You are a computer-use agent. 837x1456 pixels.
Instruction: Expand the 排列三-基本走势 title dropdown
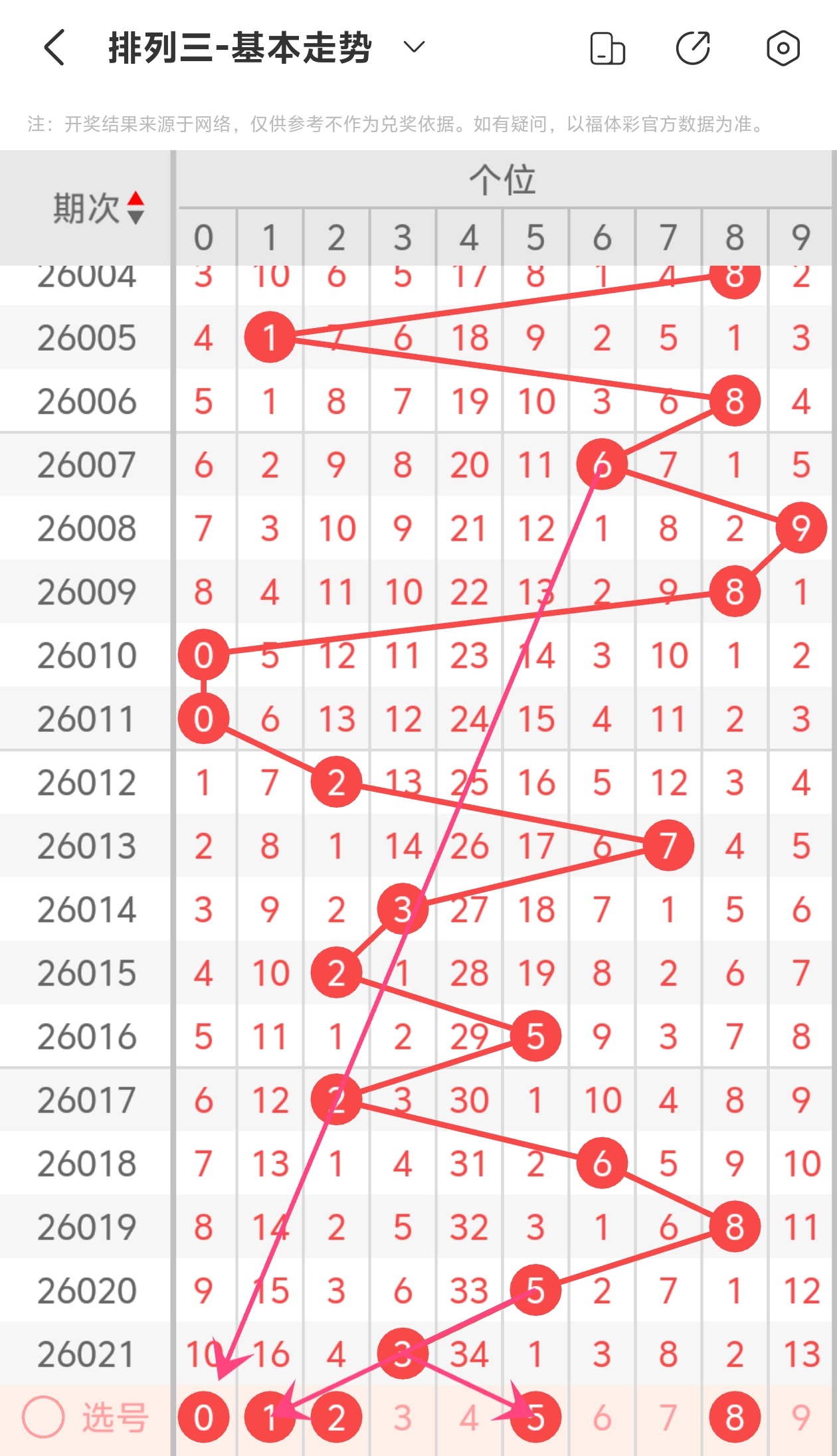(414, 47)
